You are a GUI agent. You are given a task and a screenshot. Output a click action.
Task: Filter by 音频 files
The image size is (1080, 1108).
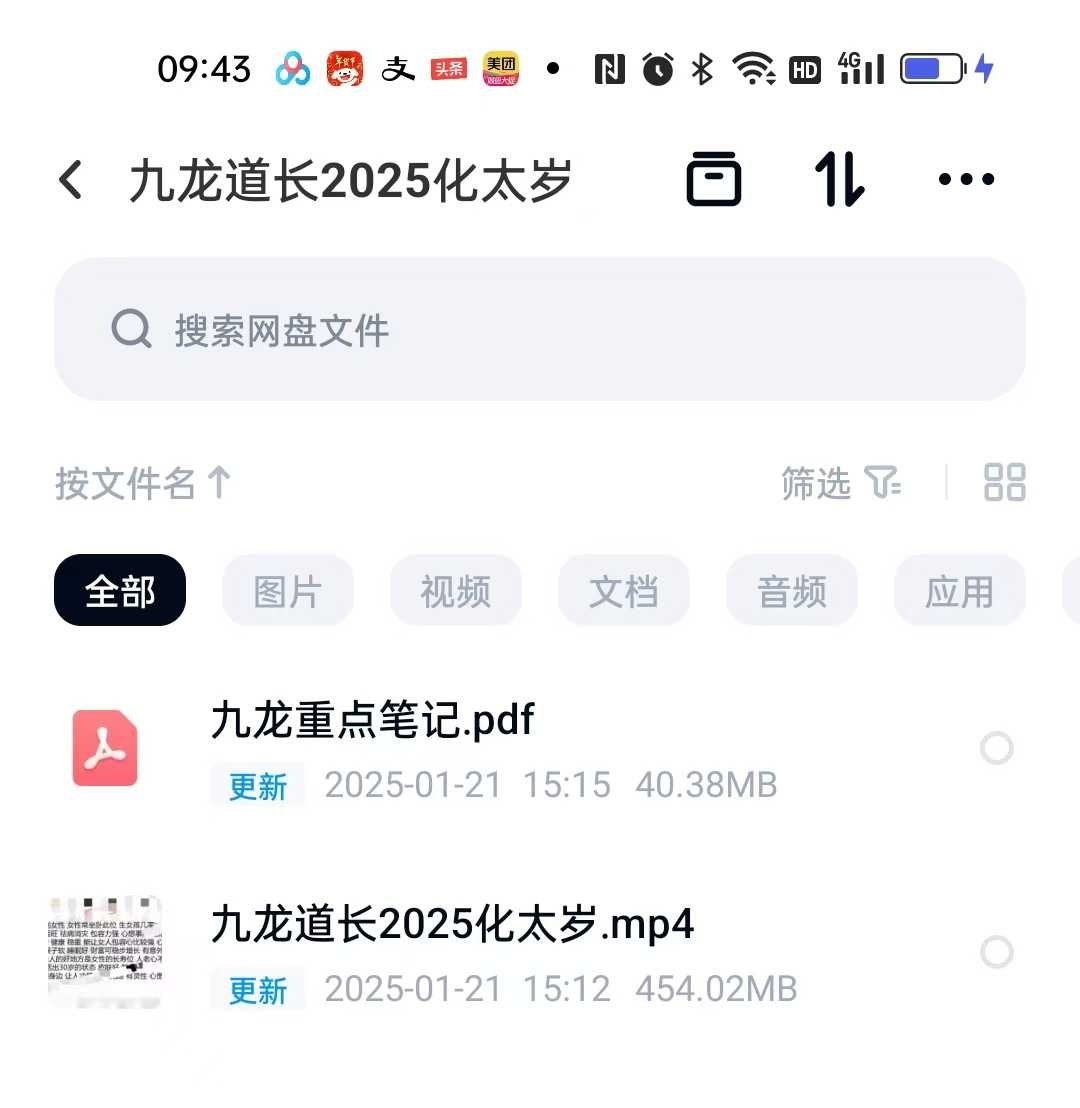click(x=791, y=591)
